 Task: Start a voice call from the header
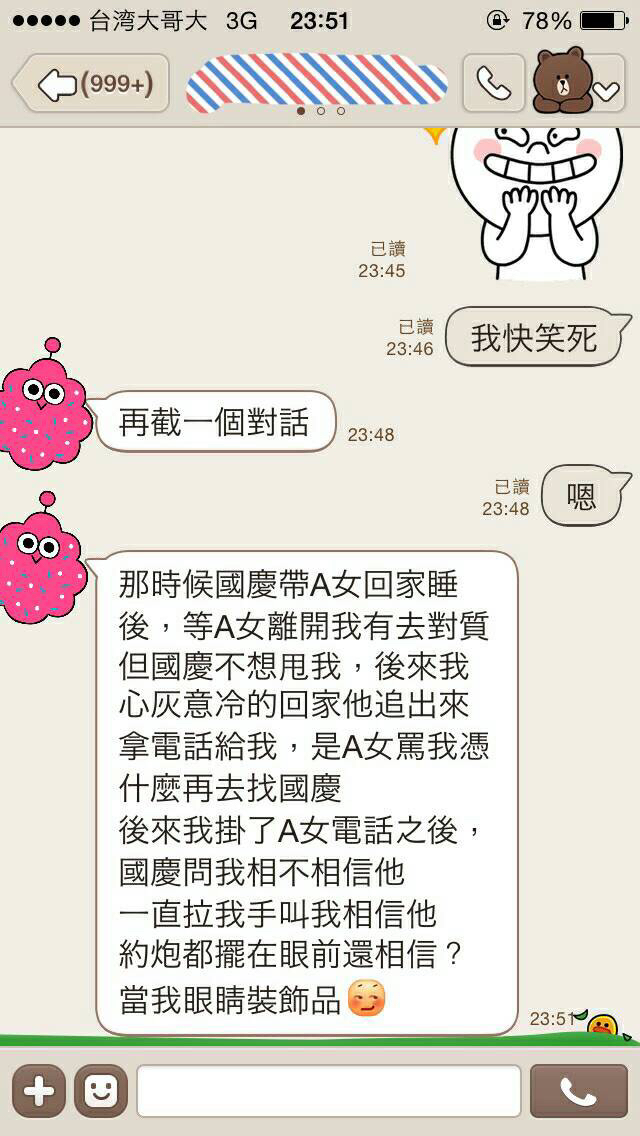[494, 83]
